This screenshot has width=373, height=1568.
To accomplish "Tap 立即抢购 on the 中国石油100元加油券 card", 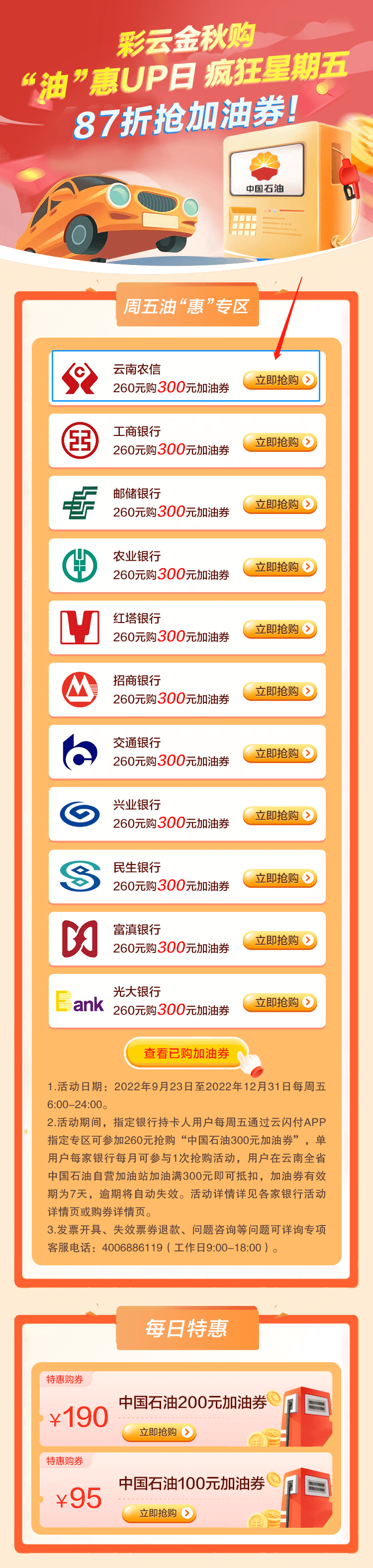I will tap(159, 1513).
